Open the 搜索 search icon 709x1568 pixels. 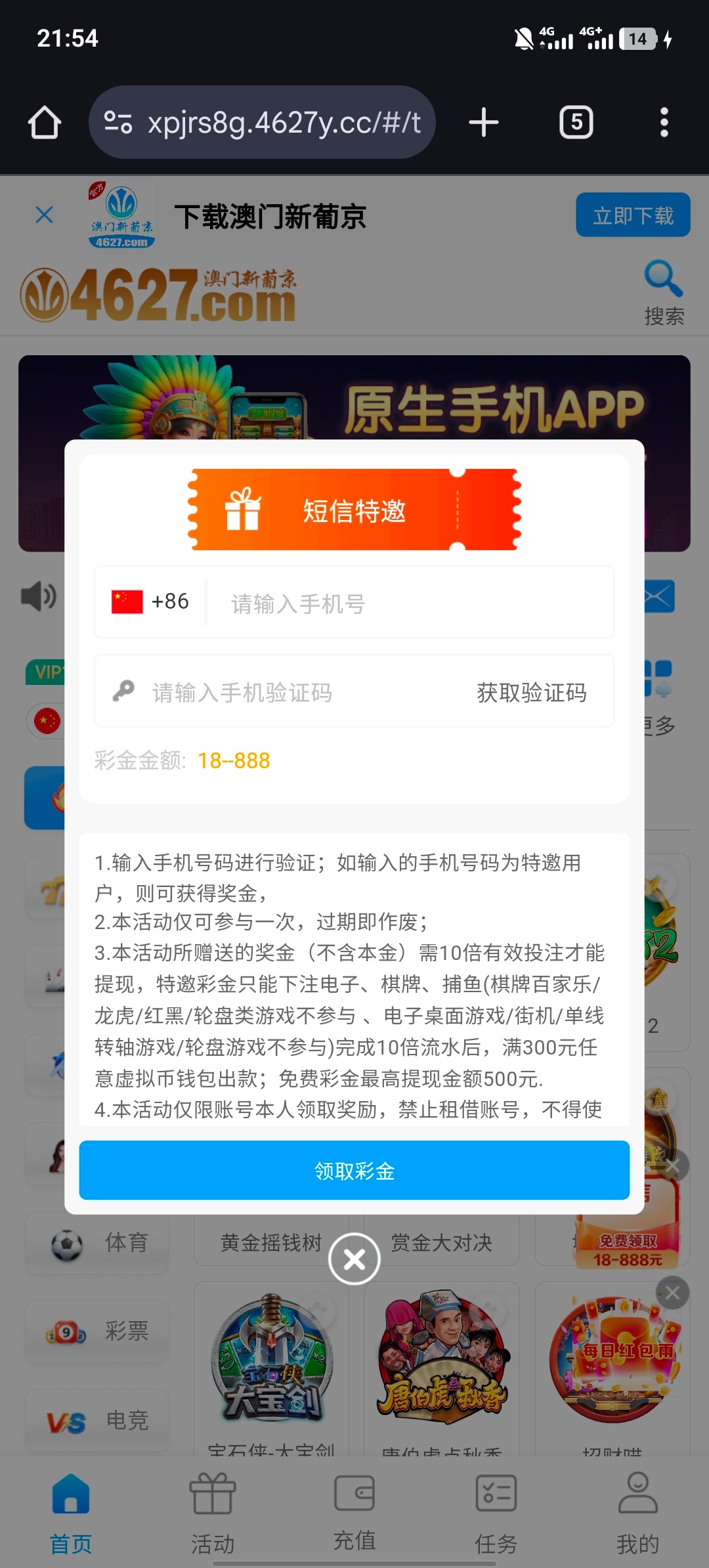pos(664,292)
